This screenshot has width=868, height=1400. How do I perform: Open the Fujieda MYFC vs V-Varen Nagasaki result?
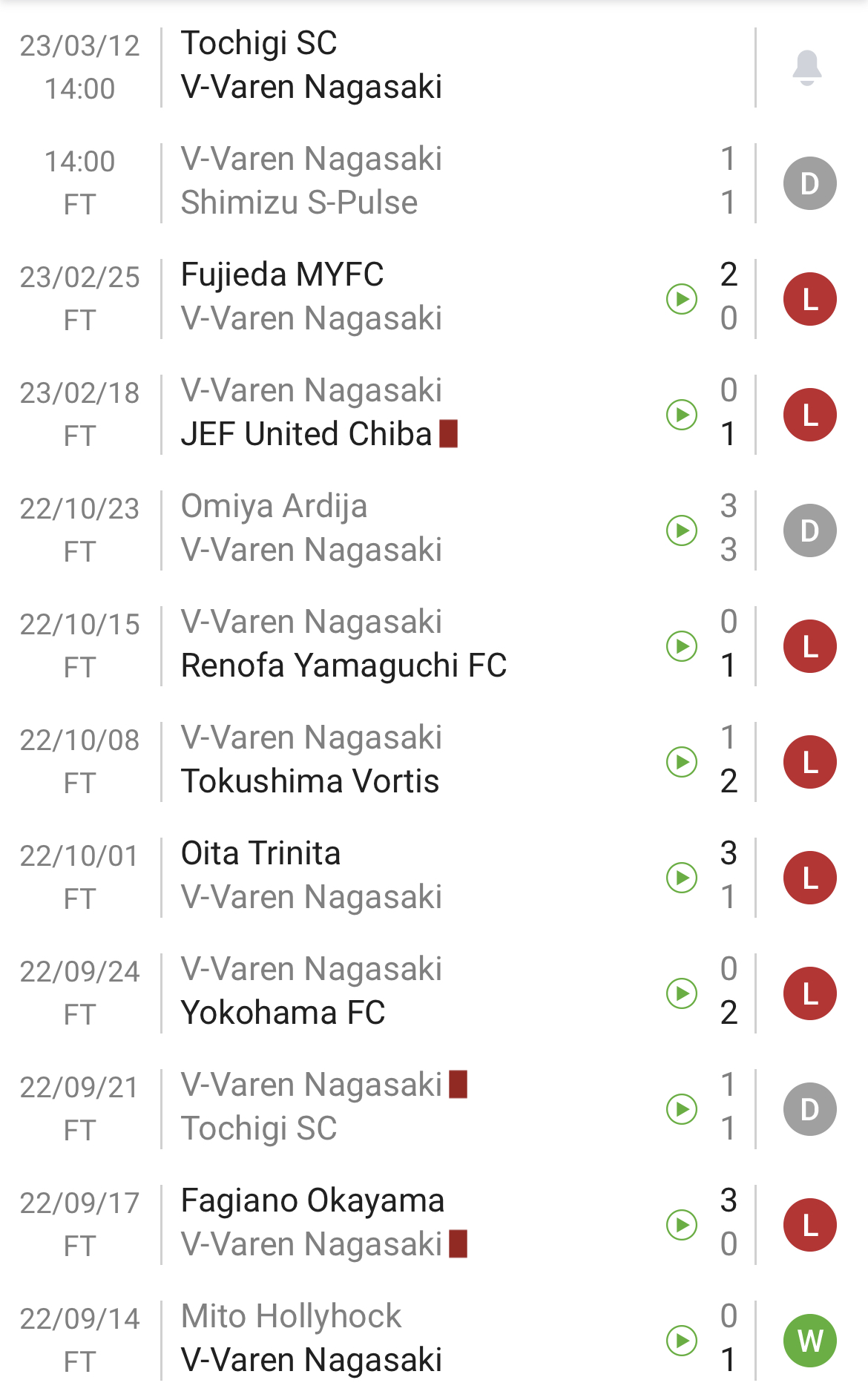click(434, 298)
